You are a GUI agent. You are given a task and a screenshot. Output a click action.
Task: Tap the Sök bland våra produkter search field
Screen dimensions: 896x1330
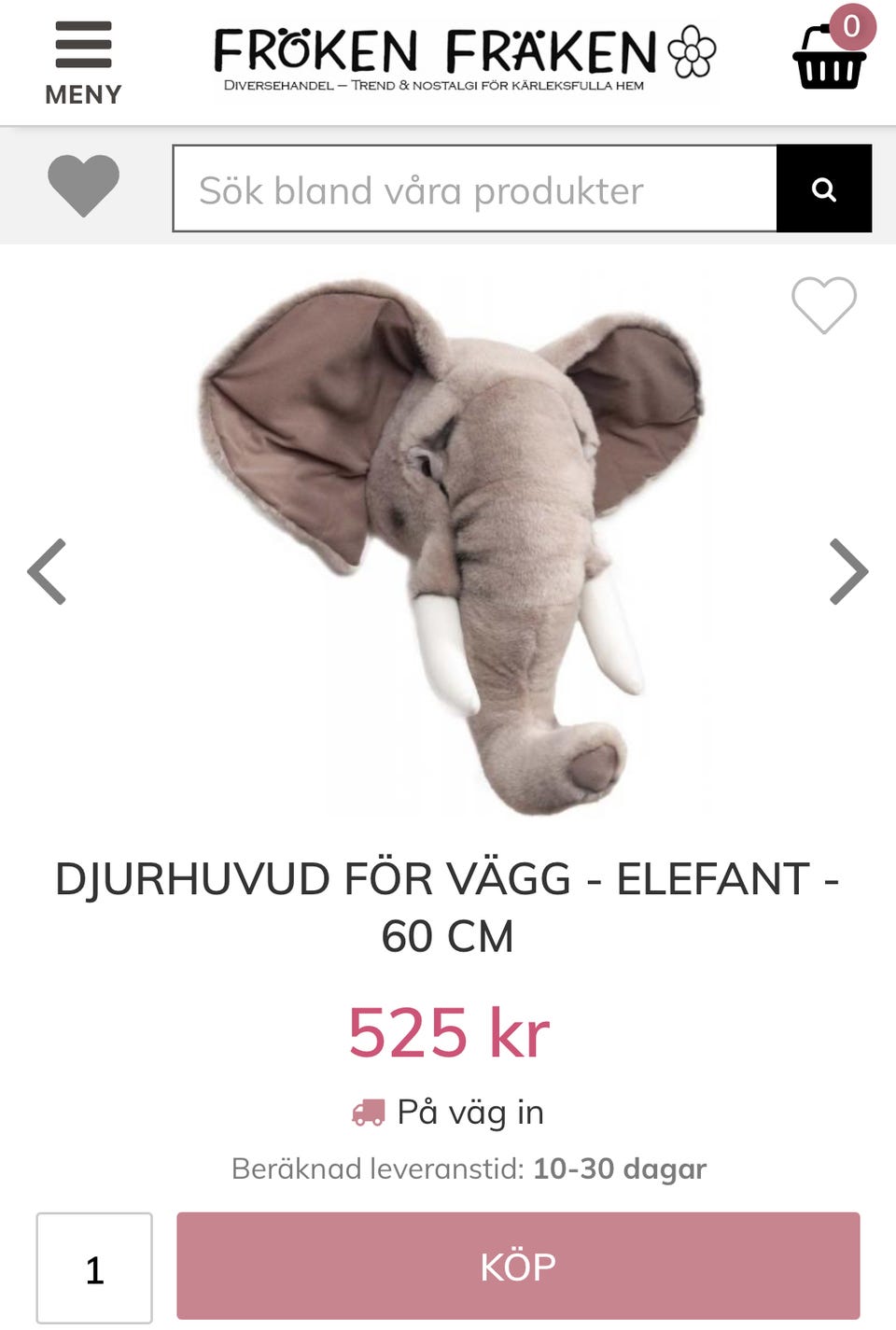[474, 189]
